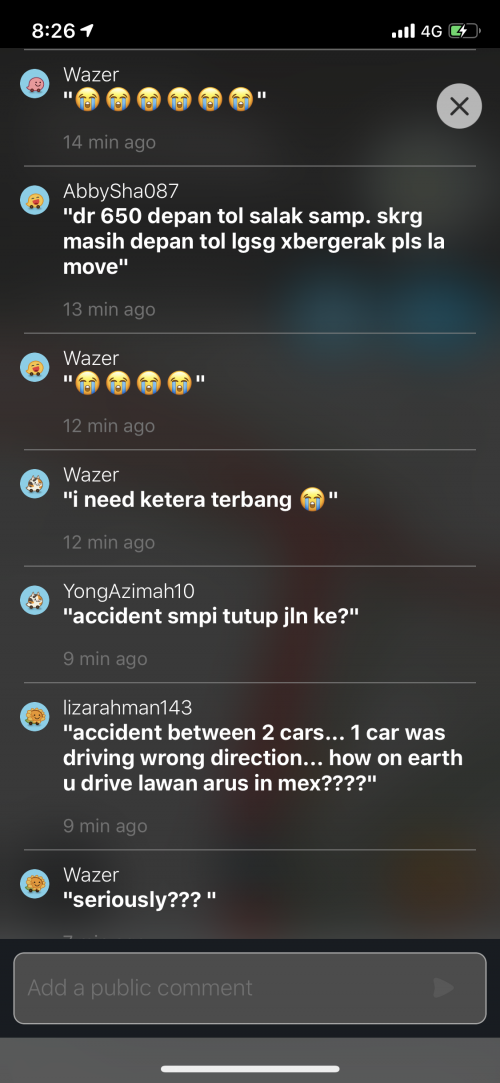The height and width of the screenshot is (1083, 500).
Task: Tap the Add a public comment field
Action: 250,988
